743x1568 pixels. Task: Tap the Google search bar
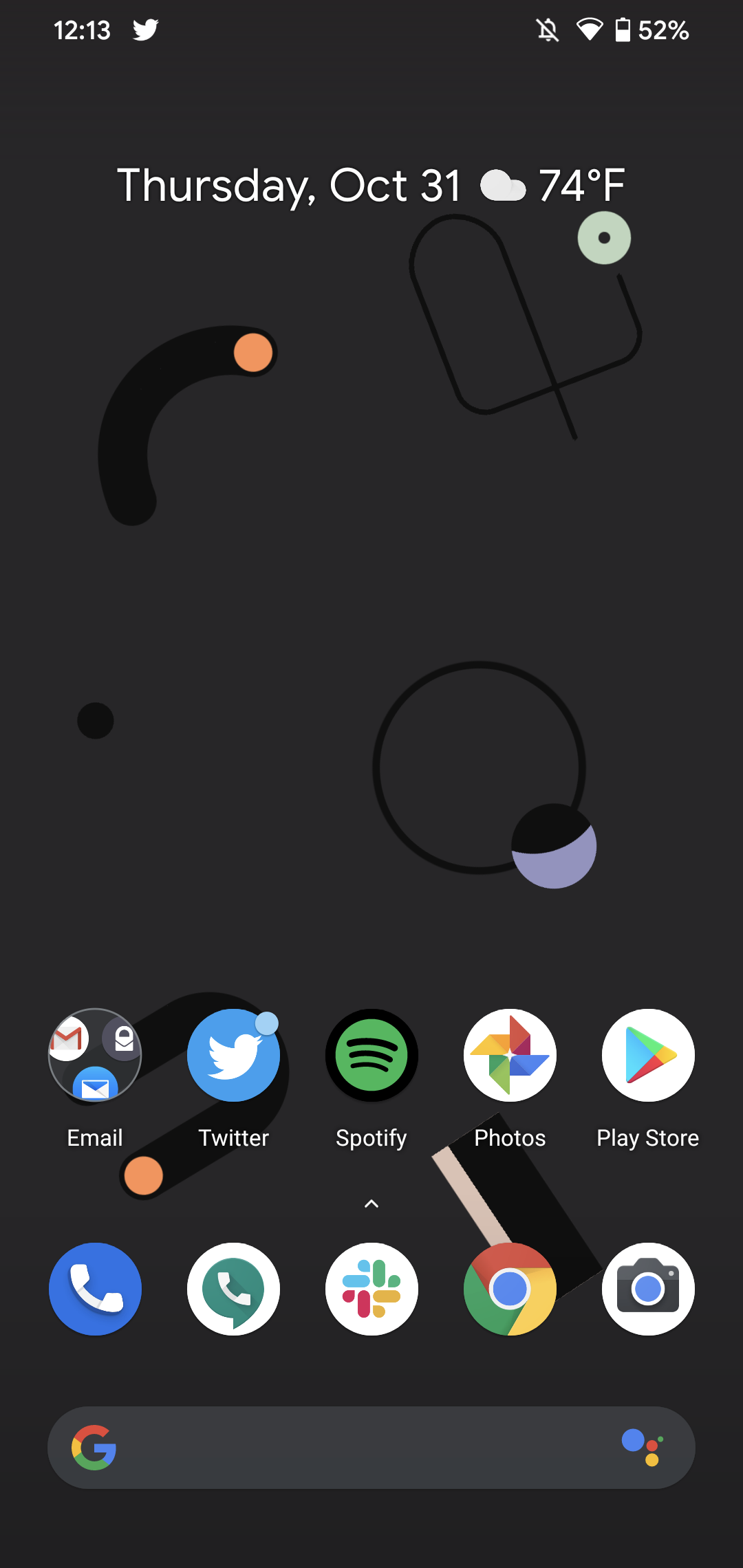(x=358, y=1448)
